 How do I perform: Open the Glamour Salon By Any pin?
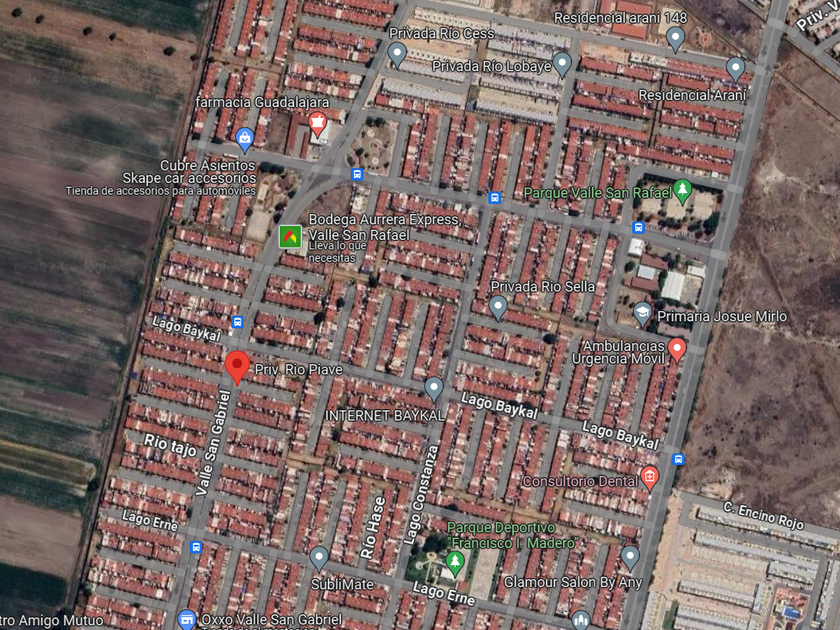point(629,556)
